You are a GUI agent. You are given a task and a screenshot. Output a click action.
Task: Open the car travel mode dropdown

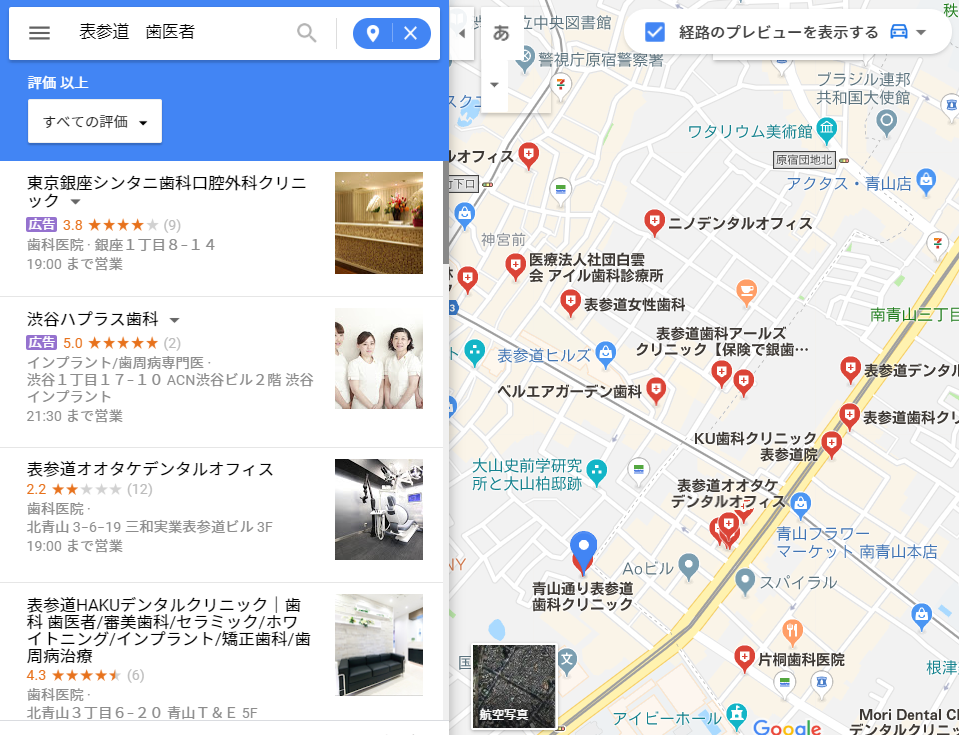[x=909, y=32]
